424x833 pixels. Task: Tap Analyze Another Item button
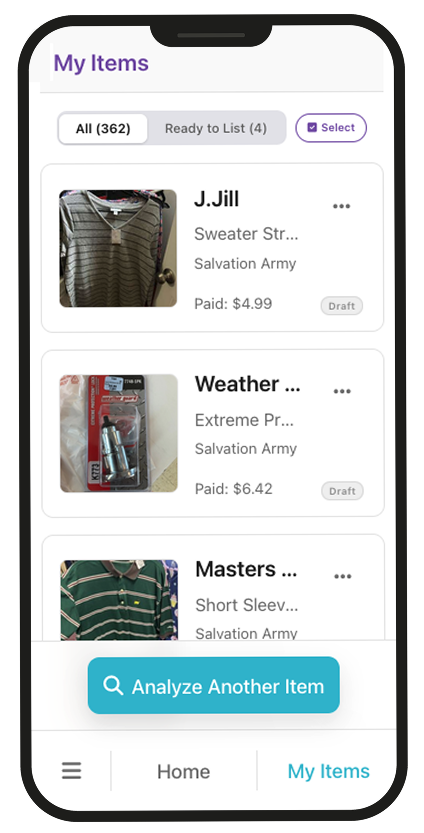tap(214, 685)
